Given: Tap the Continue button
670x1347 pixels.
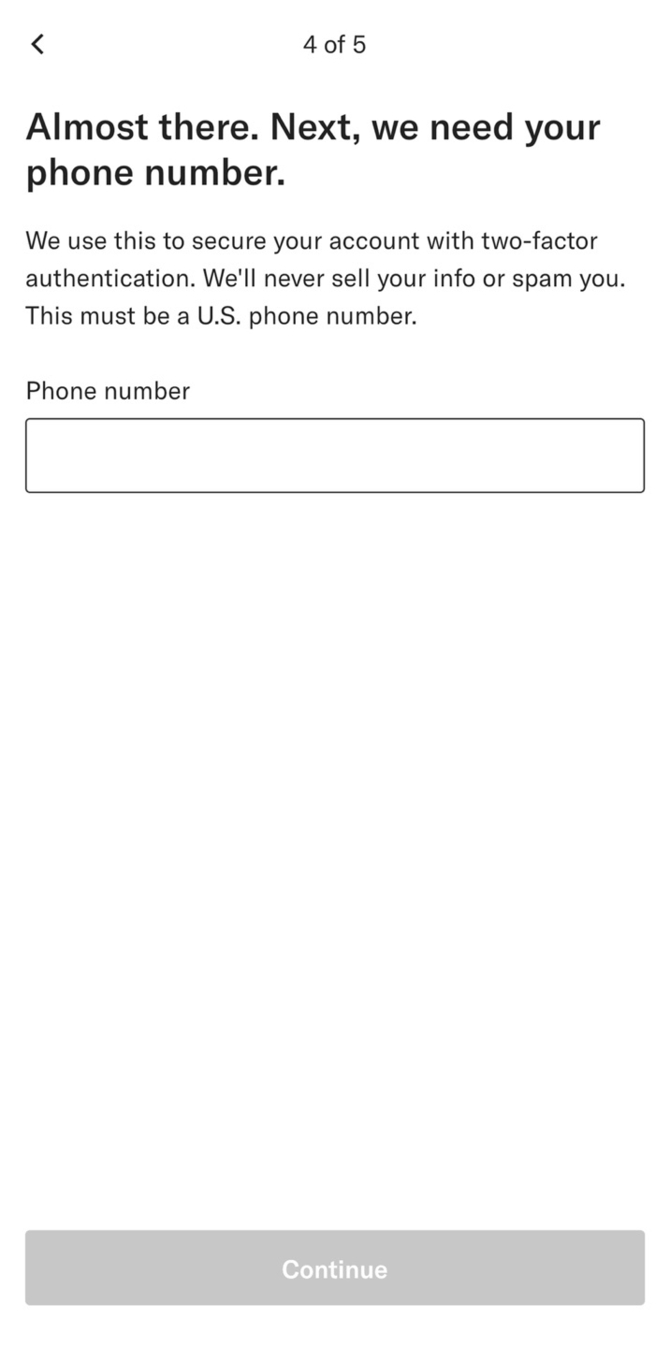Looking at the screenshot, I should coord(334,1268).
